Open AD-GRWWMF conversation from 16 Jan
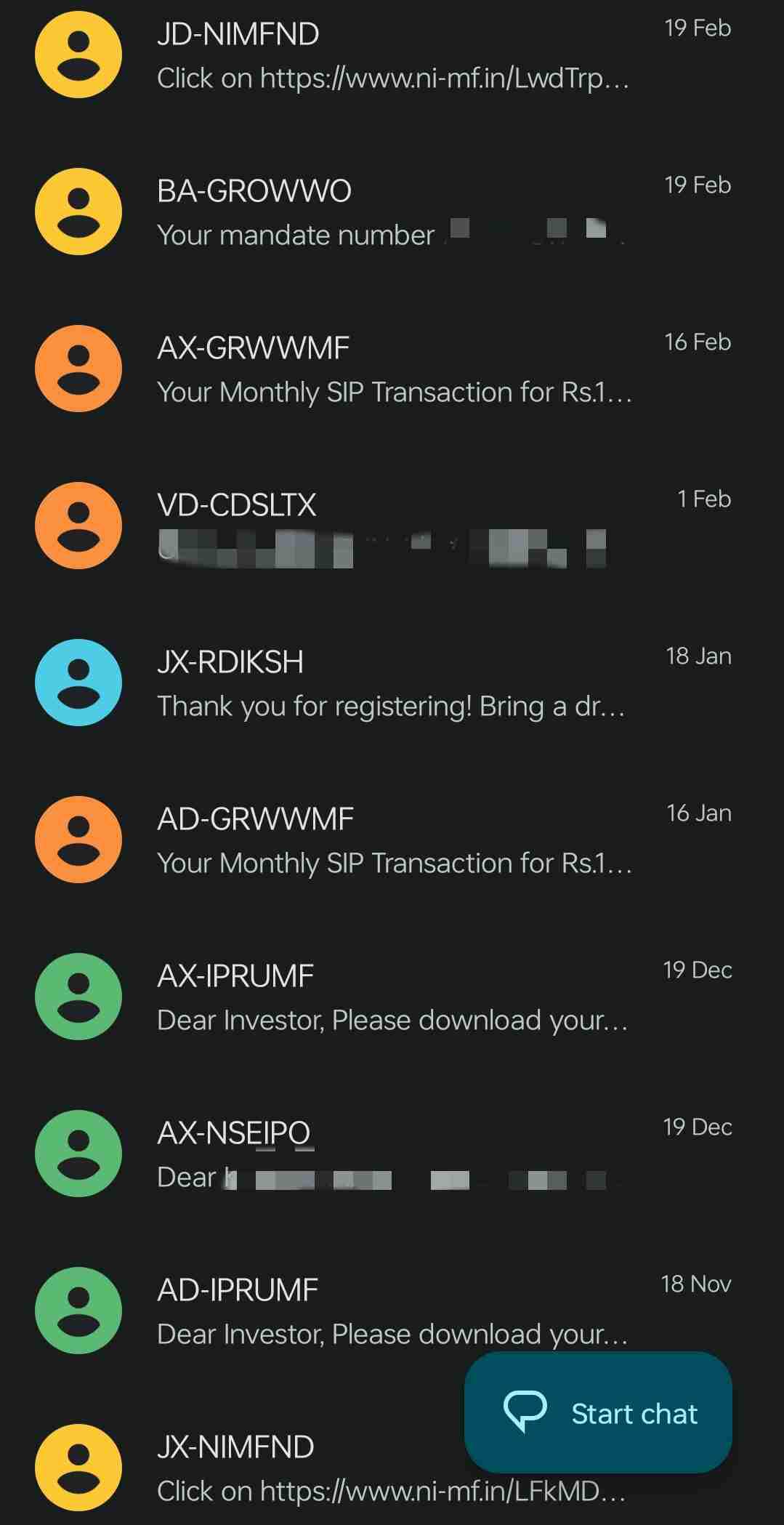The width and height of the screenshot is (784, 1525). pos(392,840)
